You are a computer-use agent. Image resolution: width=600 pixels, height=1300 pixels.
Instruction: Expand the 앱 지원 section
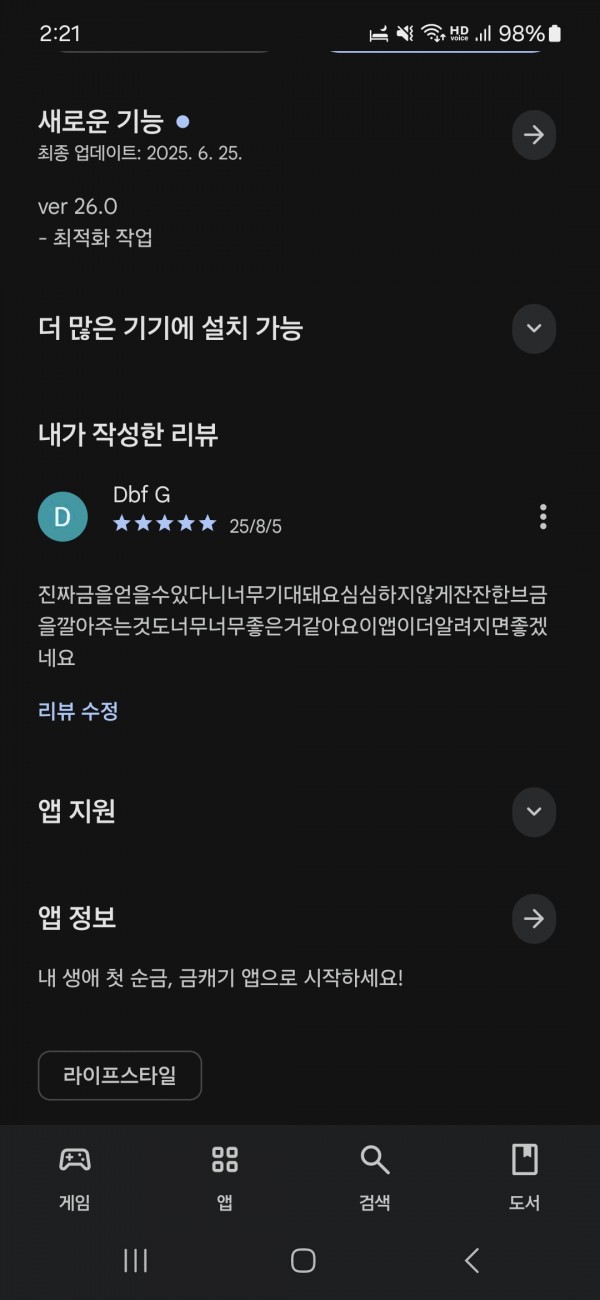pyautogui.click(x=534, y=811)
